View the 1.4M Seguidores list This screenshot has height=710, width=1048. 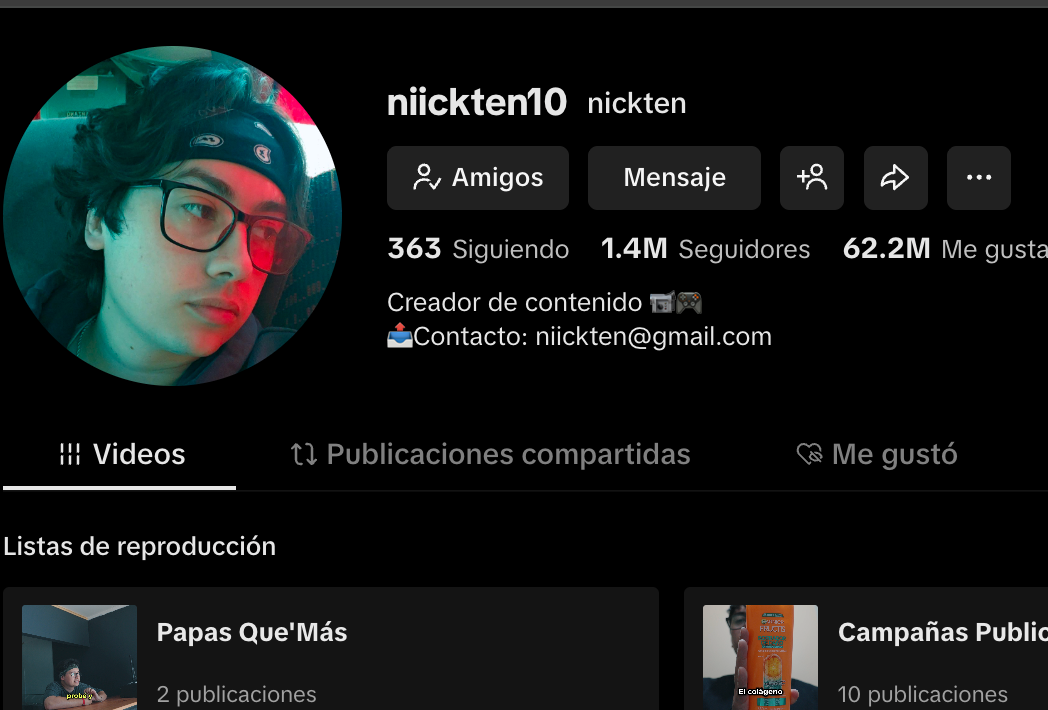point(705,249)
